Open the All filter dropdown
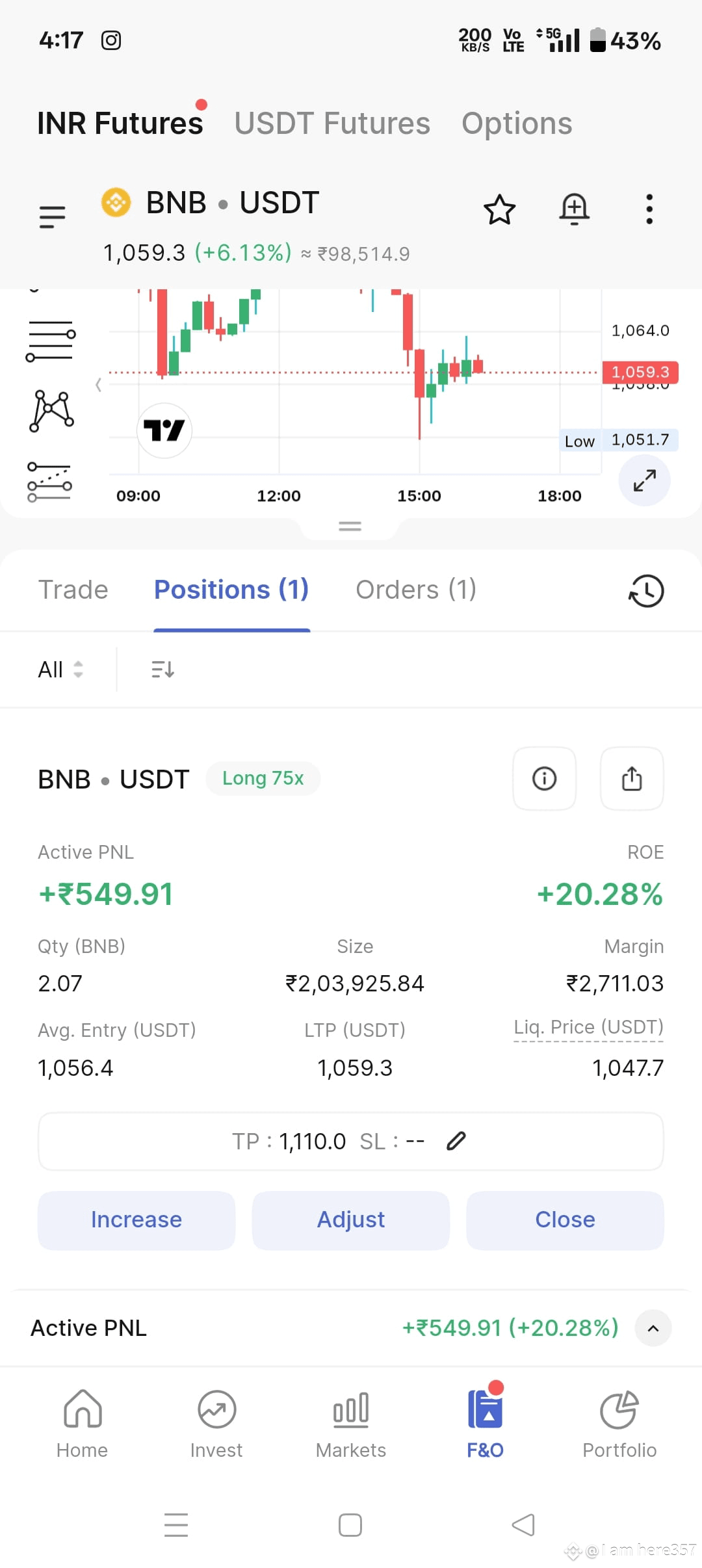 pos(61,669)
